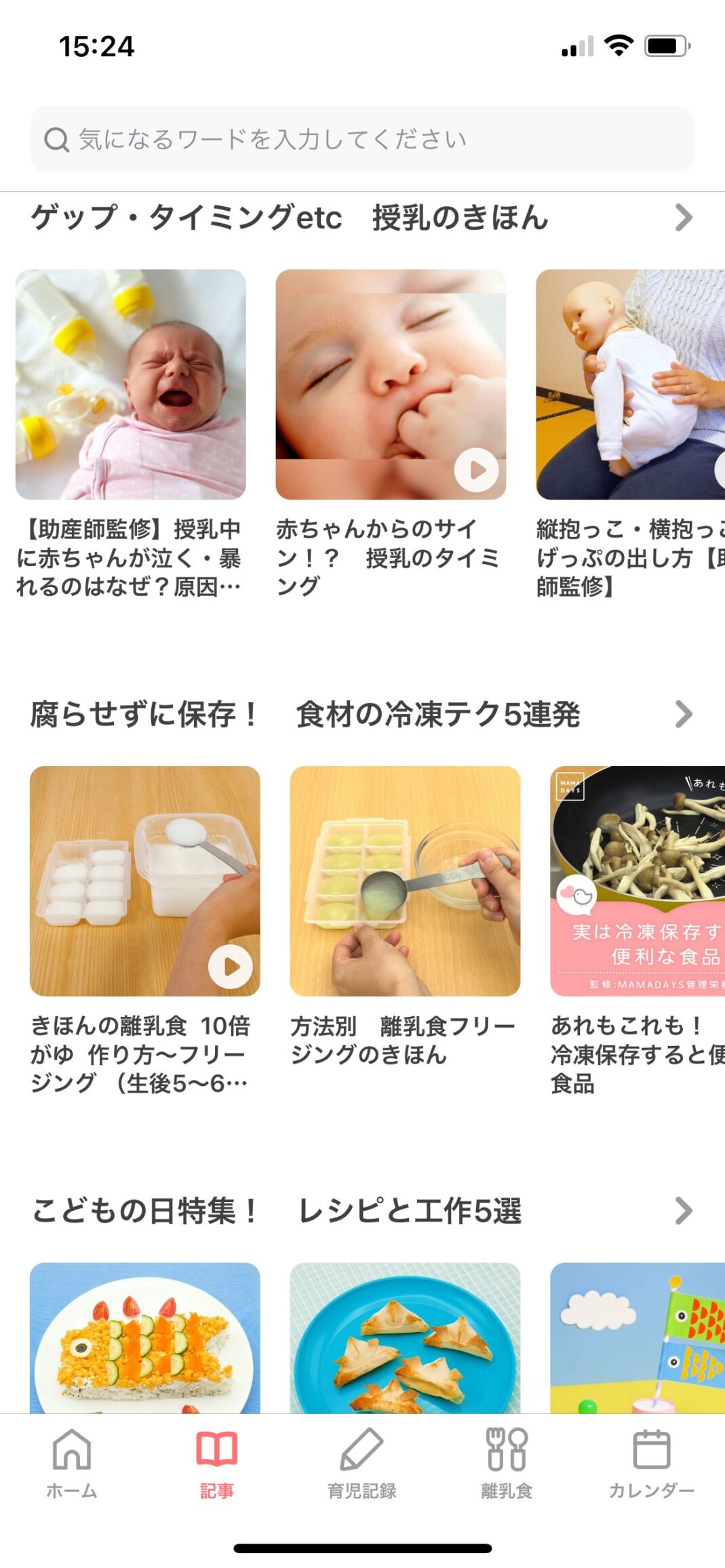Expand the こどもの日特集 section chevron
725x1568 pixels.
click(684, 1211)
